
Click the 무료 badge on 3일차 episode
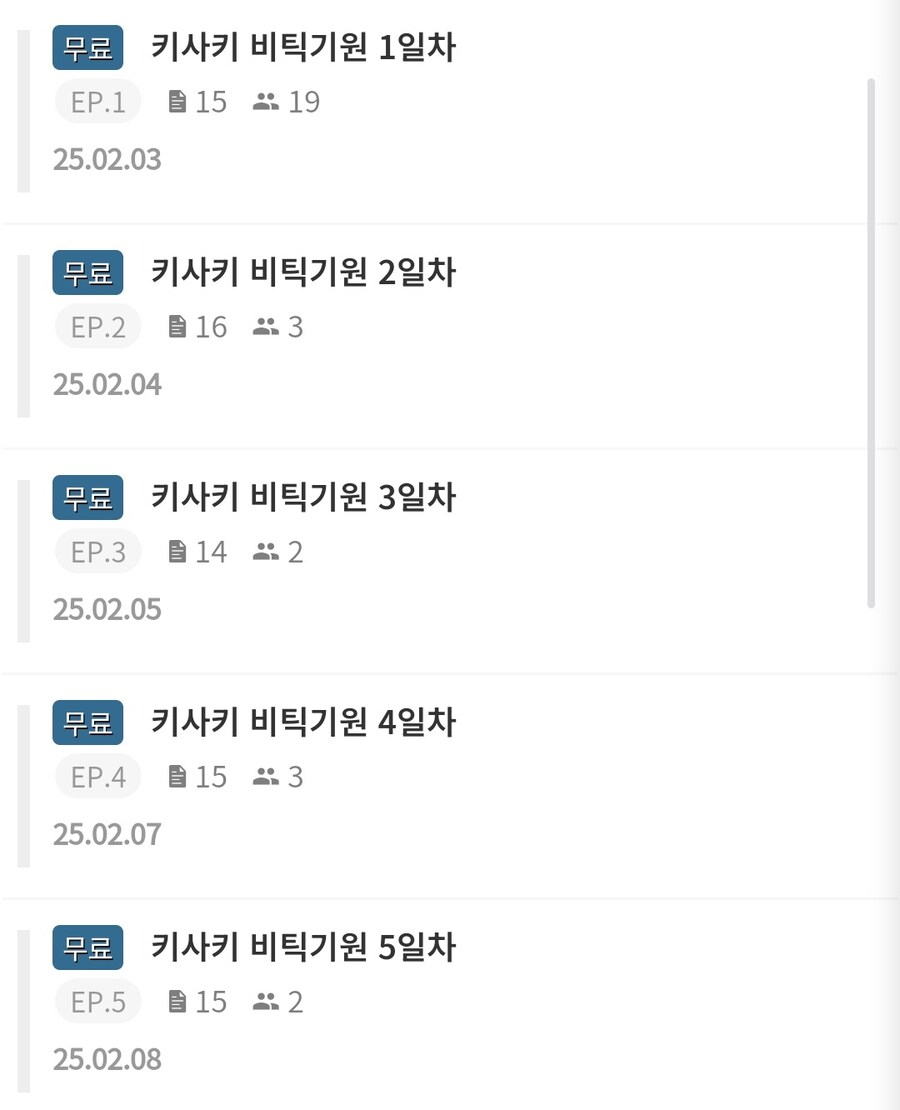(87, 497)
